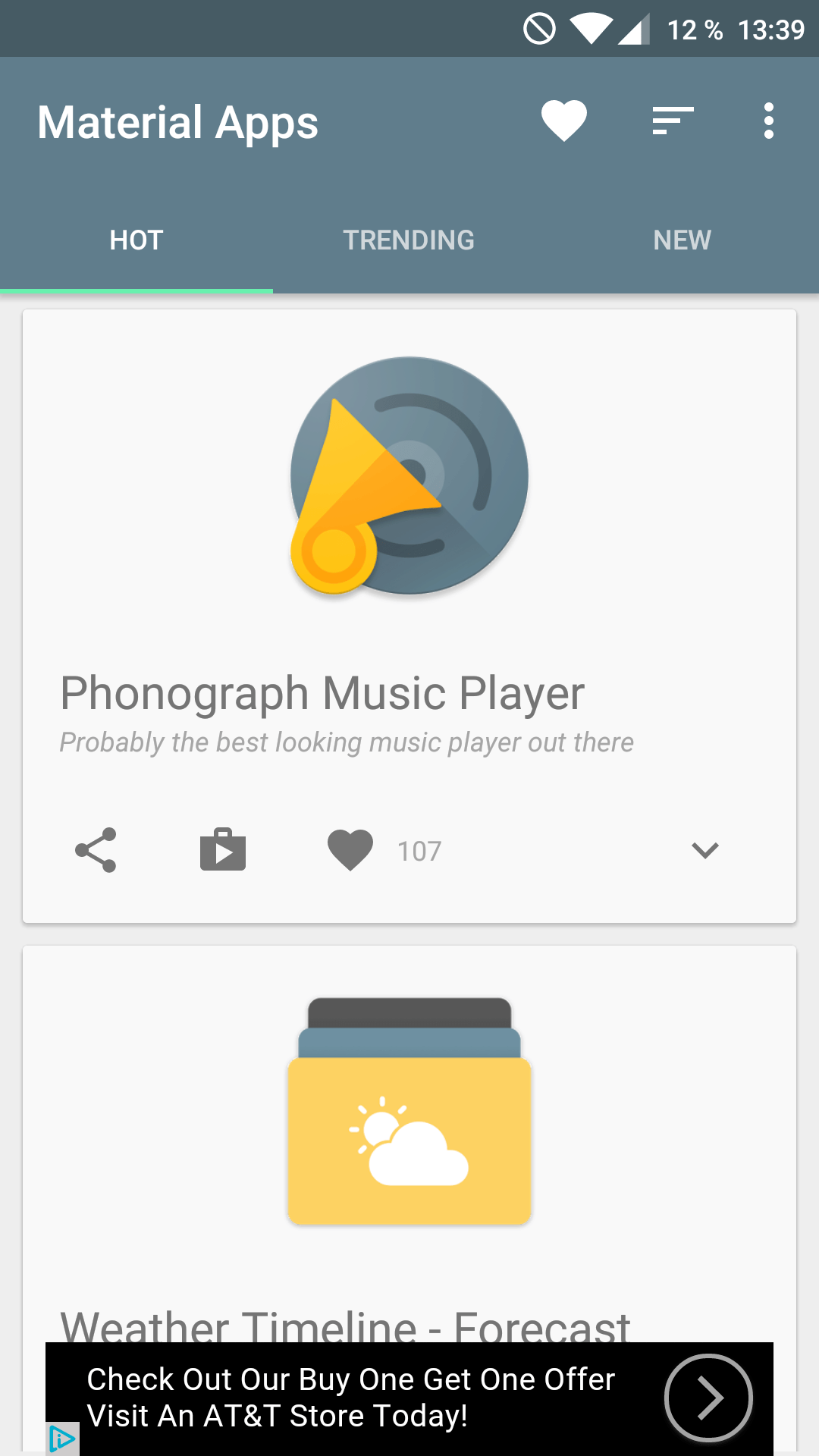Open favorites heart in the app bar
The width and height of the screenshot is (819, 1456).
pyautogui.click(x=563, y=121)
